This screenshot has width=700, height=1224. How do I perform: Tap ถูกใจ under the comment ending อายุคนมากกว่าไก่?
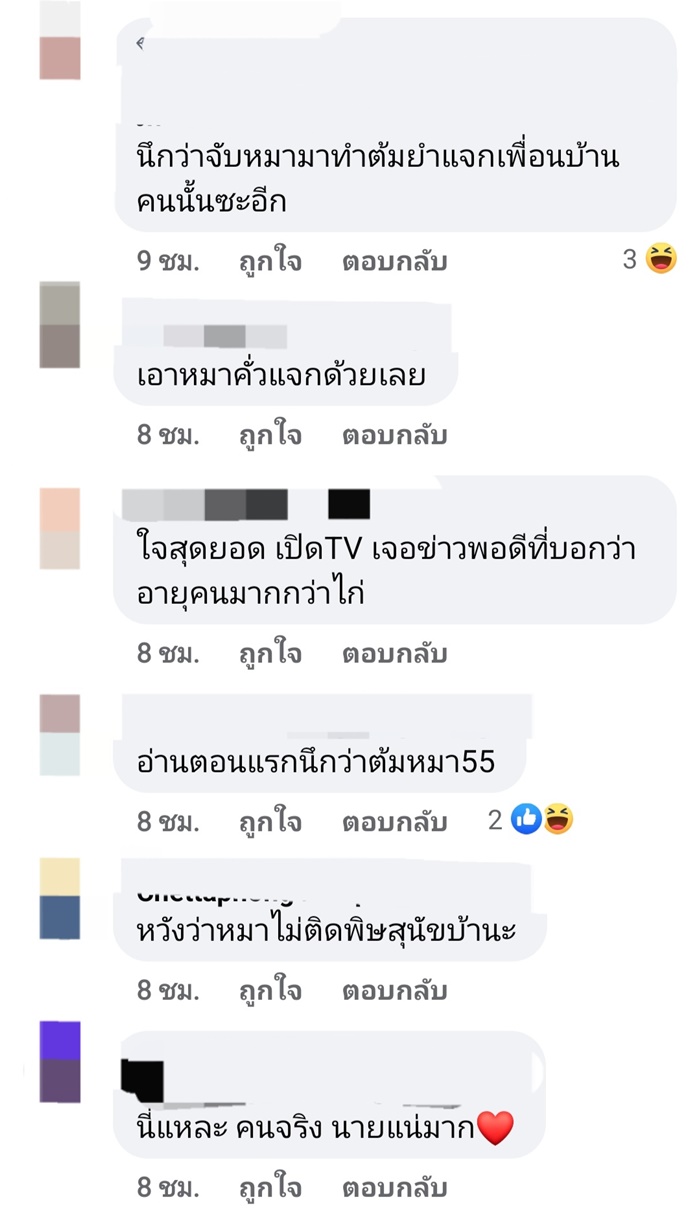tap(270, 654)
